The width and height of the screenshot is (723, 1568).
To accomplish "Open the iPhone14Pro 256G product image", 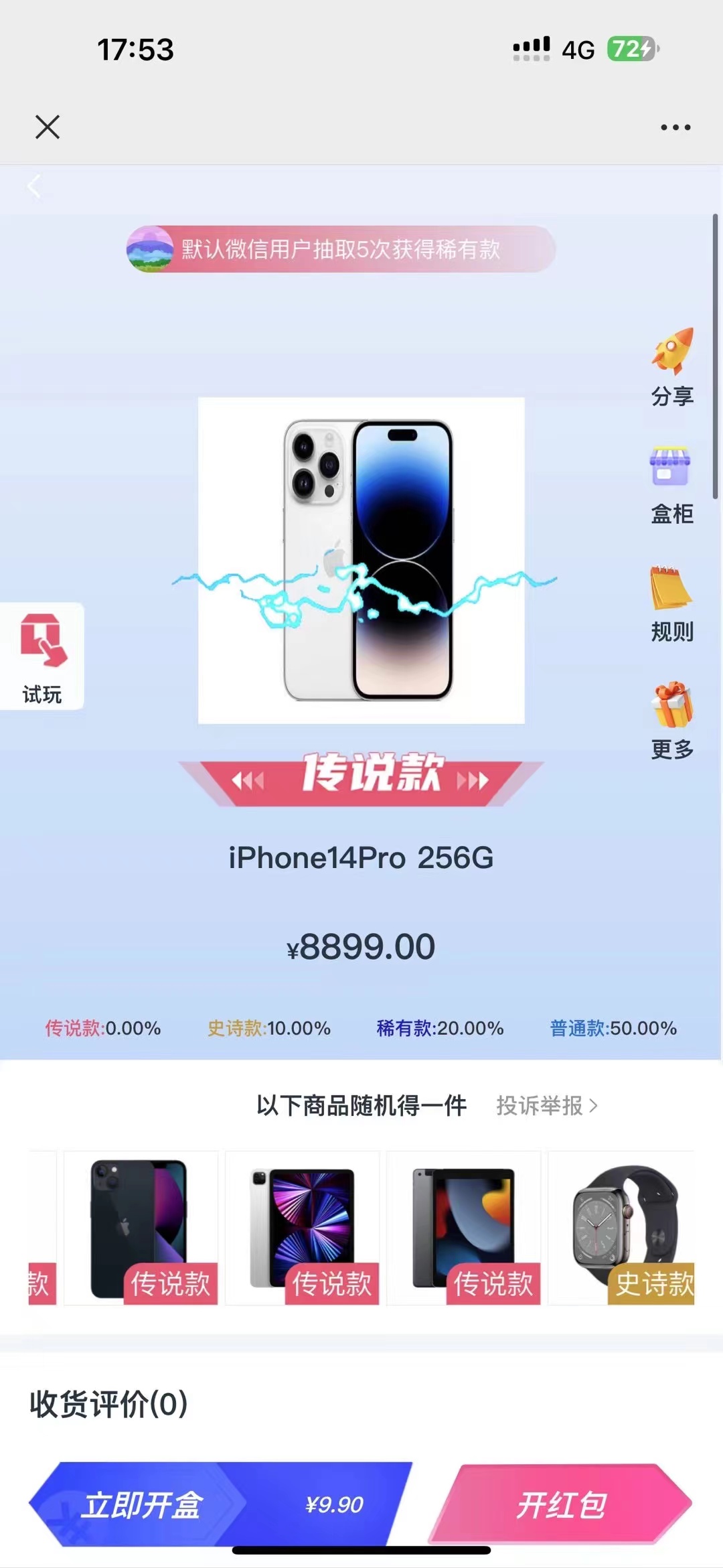I will 361,560.
